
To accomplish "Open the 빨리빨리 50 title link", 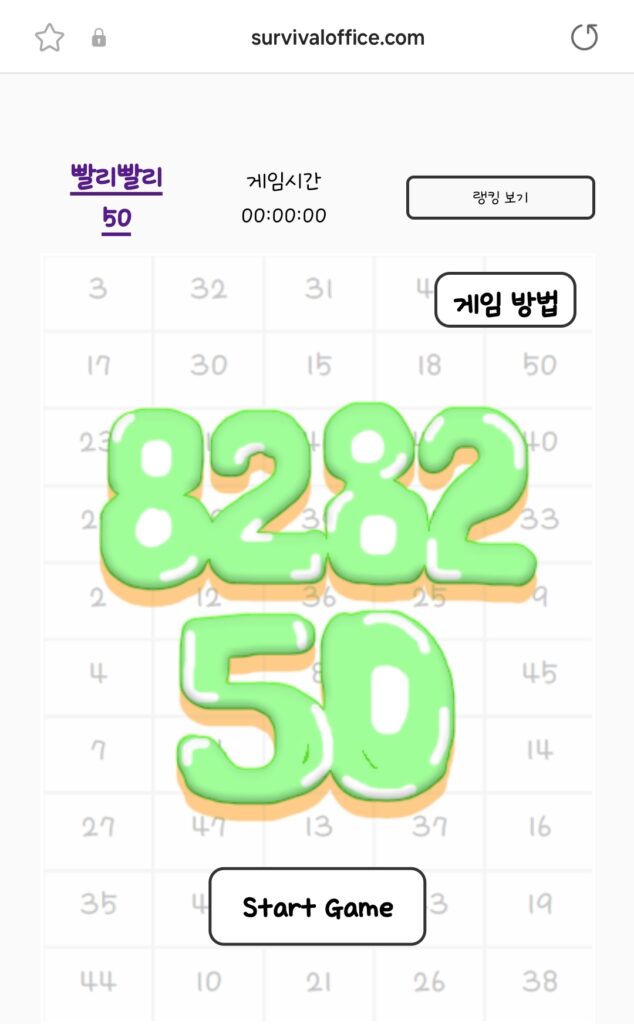I will pos(116,198).
